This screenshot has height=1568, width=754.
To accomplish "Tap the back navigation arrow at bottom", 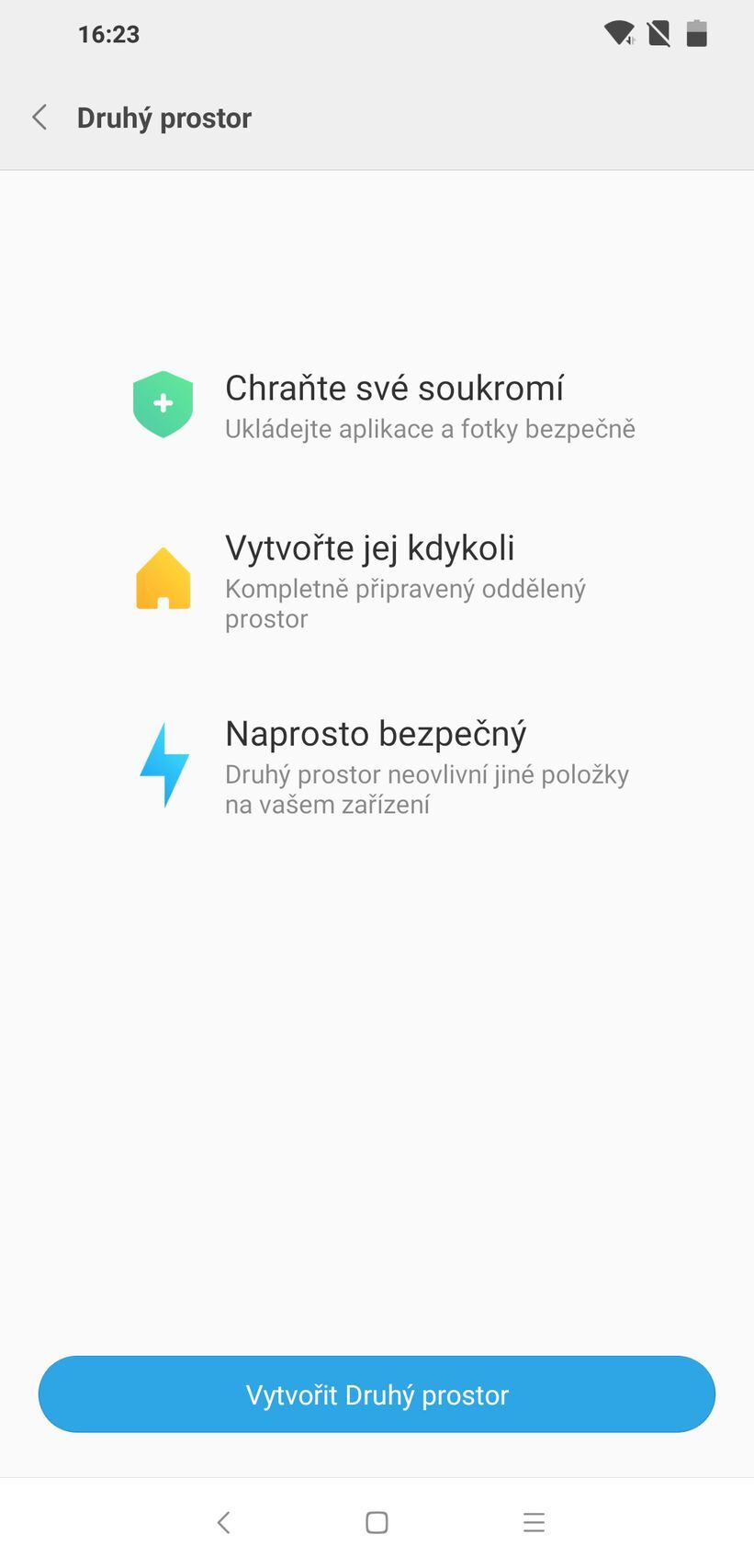I will tap(223, 1522).
